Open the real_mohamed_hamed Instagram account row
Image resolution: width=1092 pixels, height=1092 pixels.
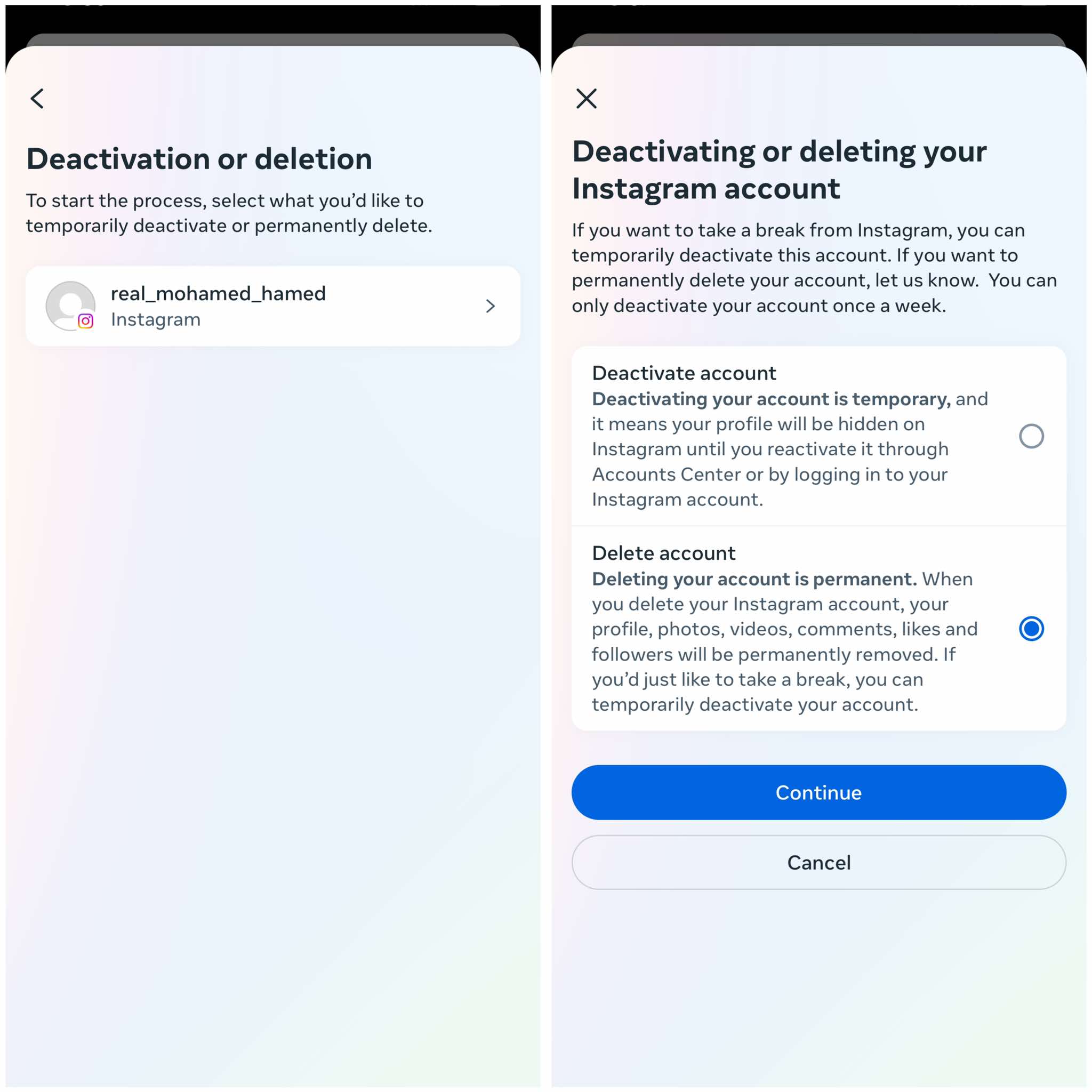[272, 306]
